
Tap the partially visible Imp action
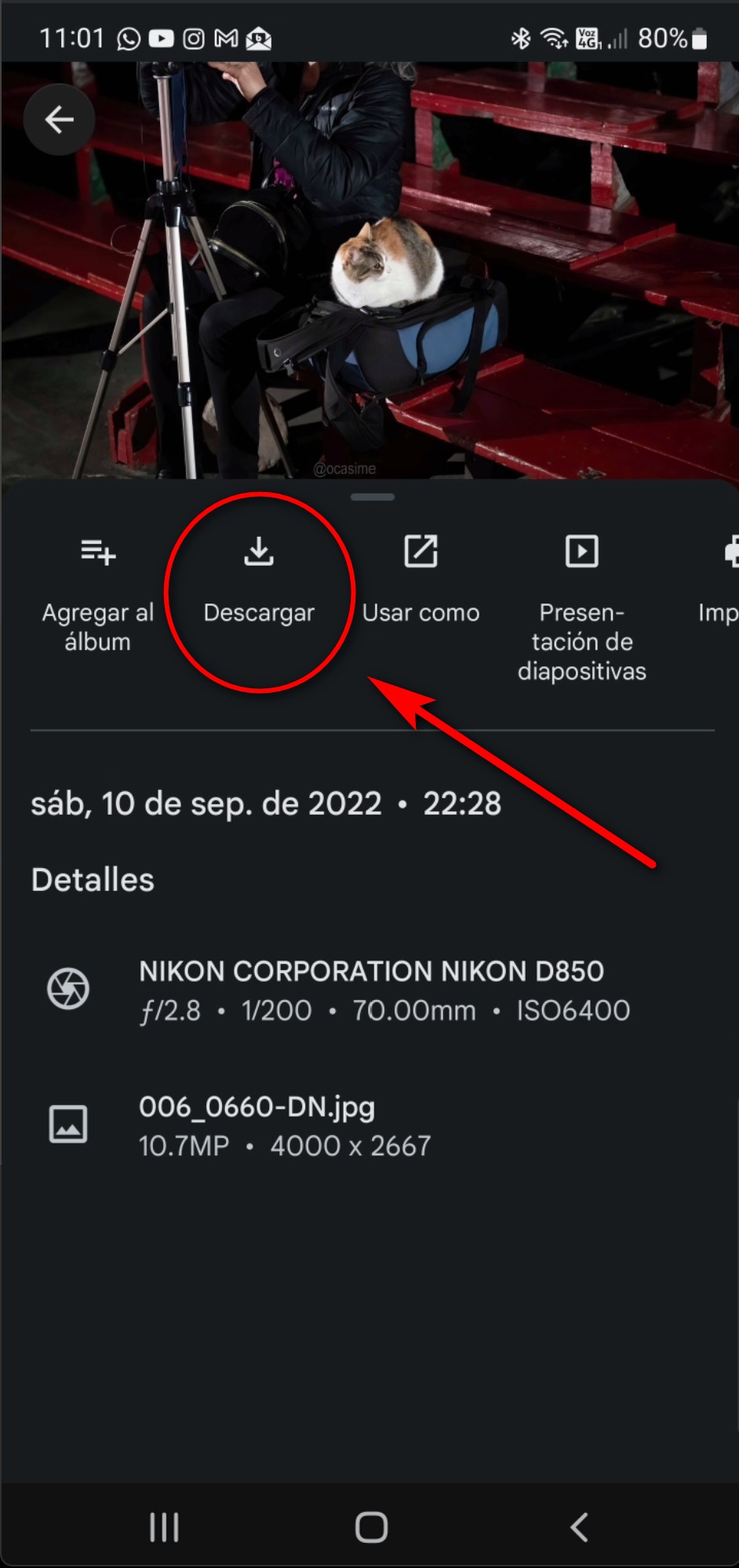point(722,581)
